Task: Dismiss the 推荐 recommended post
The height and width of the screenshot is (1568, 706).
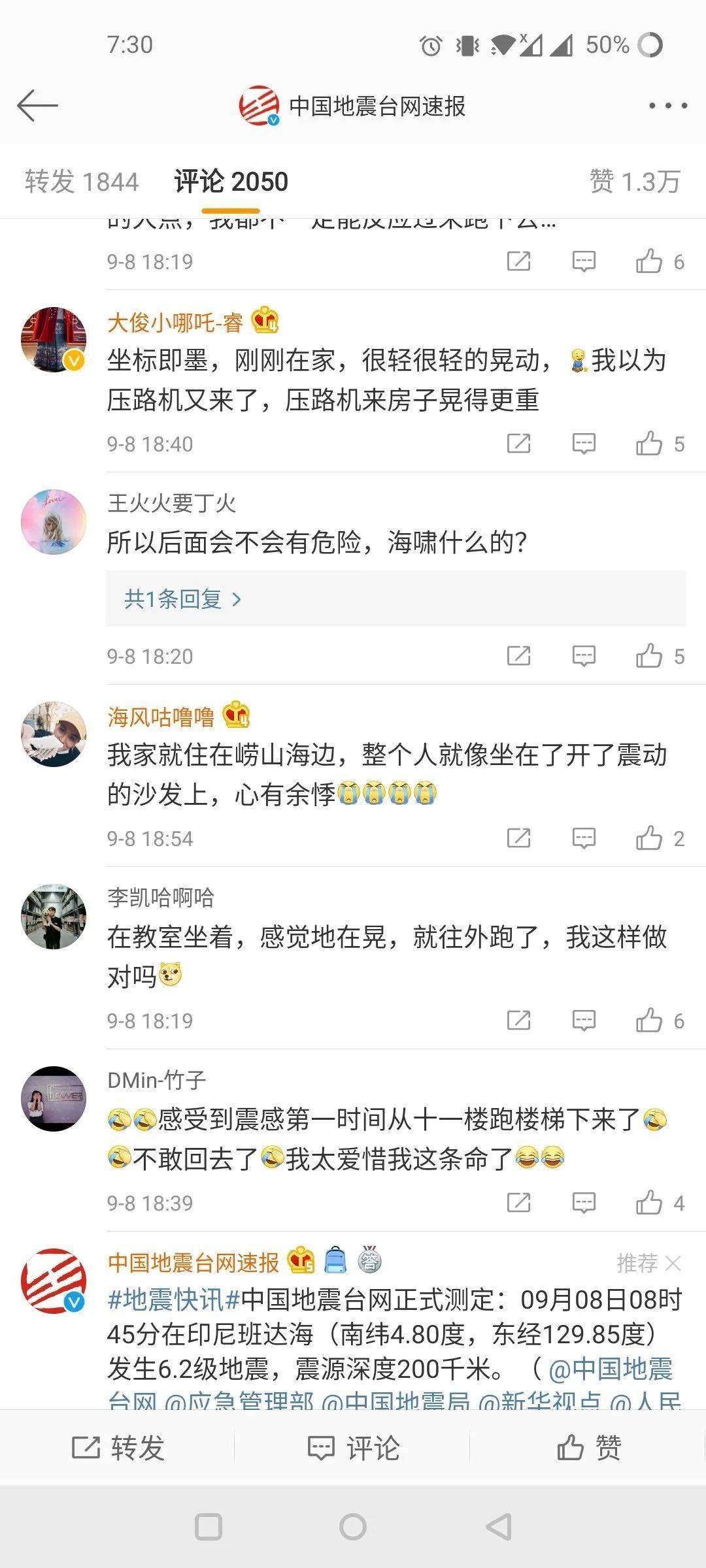Action: click(673, 1264)
